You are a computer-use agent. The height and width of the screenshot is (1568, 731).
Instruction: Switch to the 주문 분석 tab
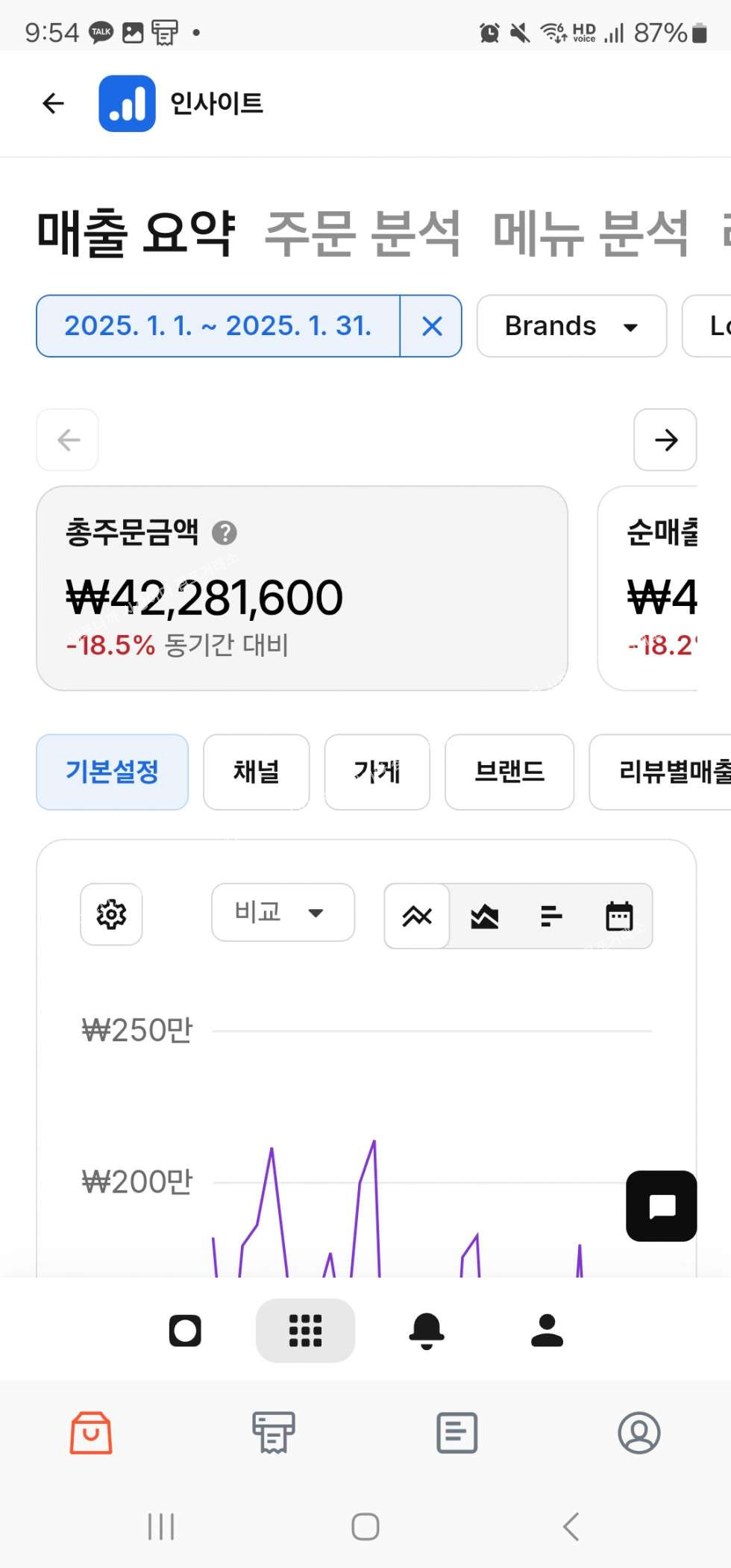pyautogui.click(x=363, y=234)
